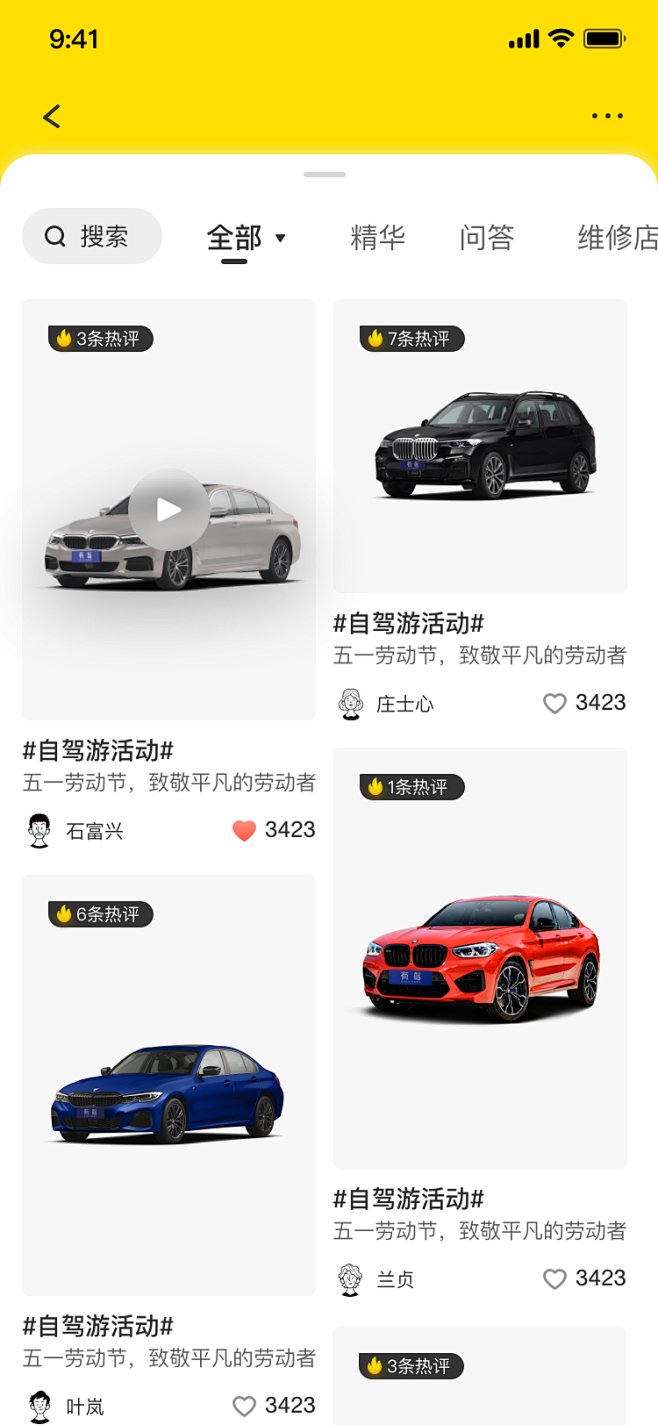Image resolution: width=658 pixels, height=1425 pixels.
Task: Unlike 石富兴's post with the red heart
Action: 244,830
